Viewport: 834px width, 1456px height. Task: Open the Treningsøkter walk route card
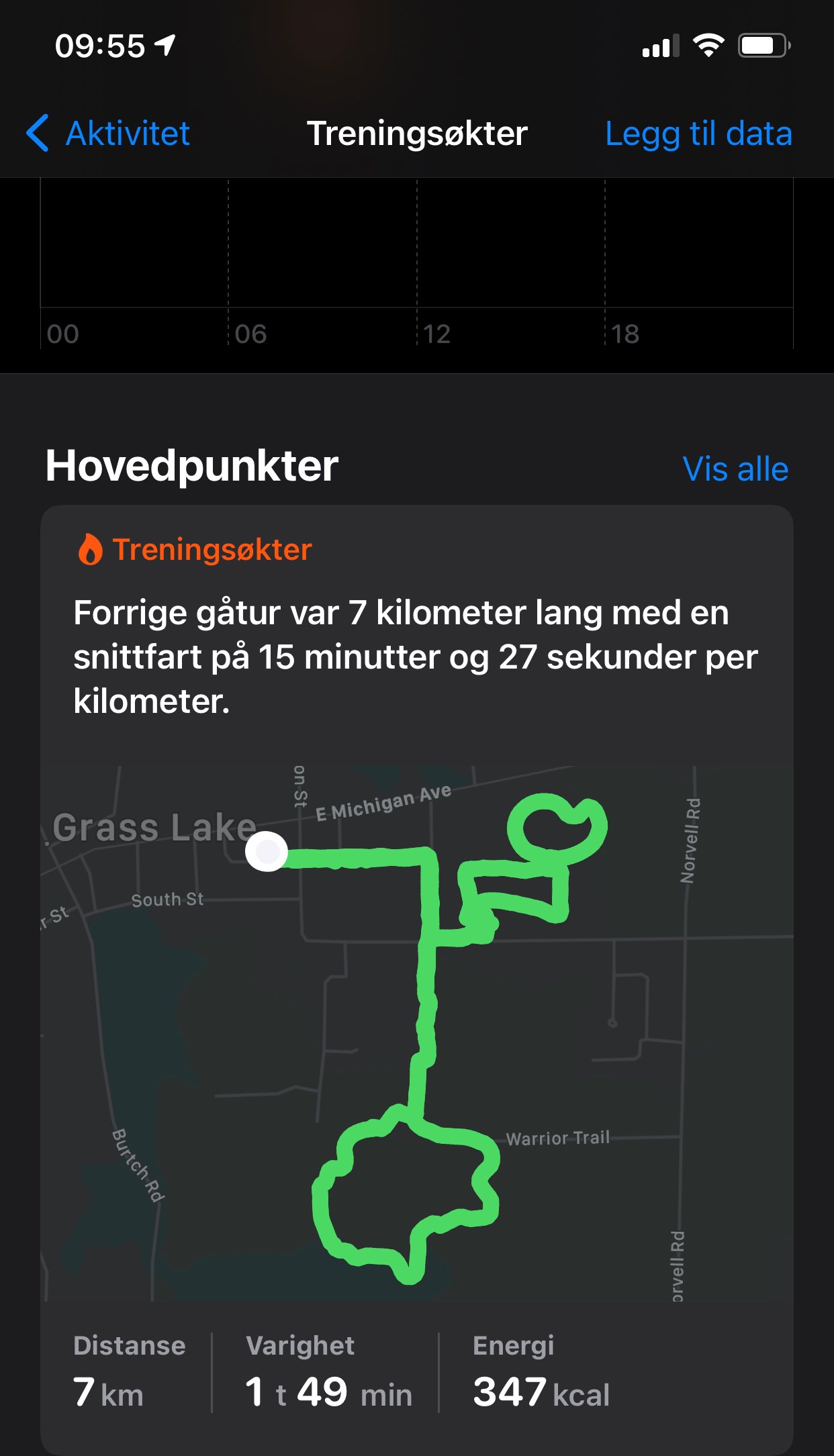pos(417,980)
